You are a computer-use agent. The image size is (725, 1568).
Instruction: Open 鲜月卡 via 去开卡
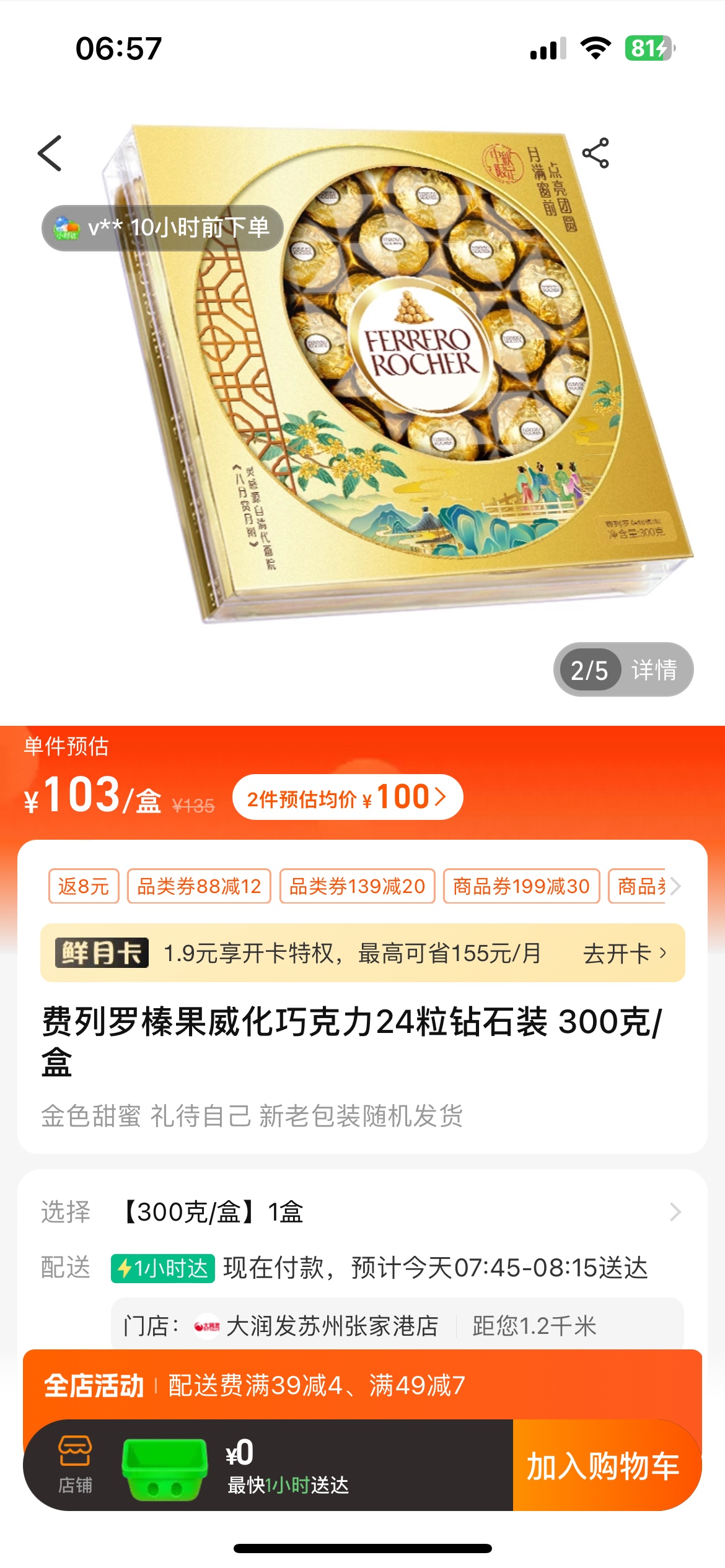pyautogui.click(x=625, y=953)
